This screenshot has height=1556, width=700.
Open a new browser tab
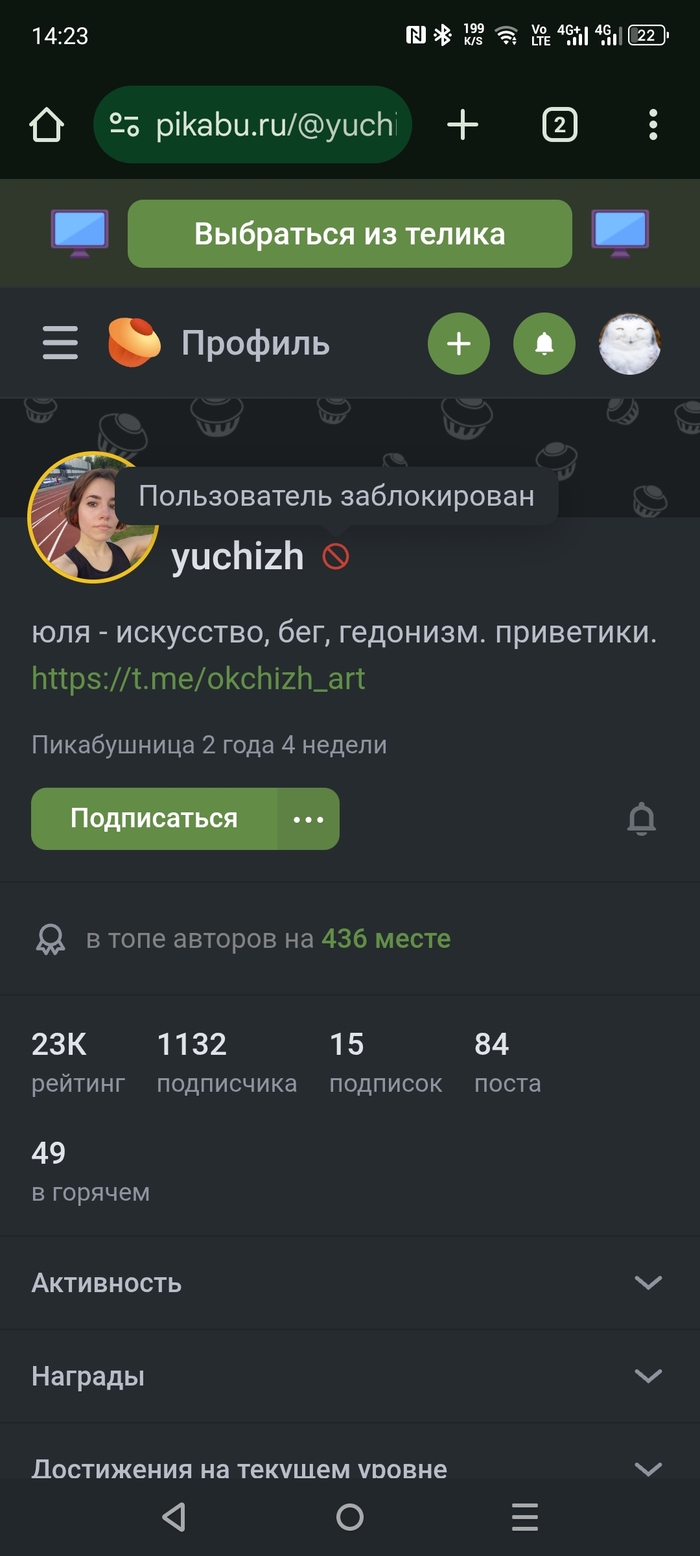(462, 125)
